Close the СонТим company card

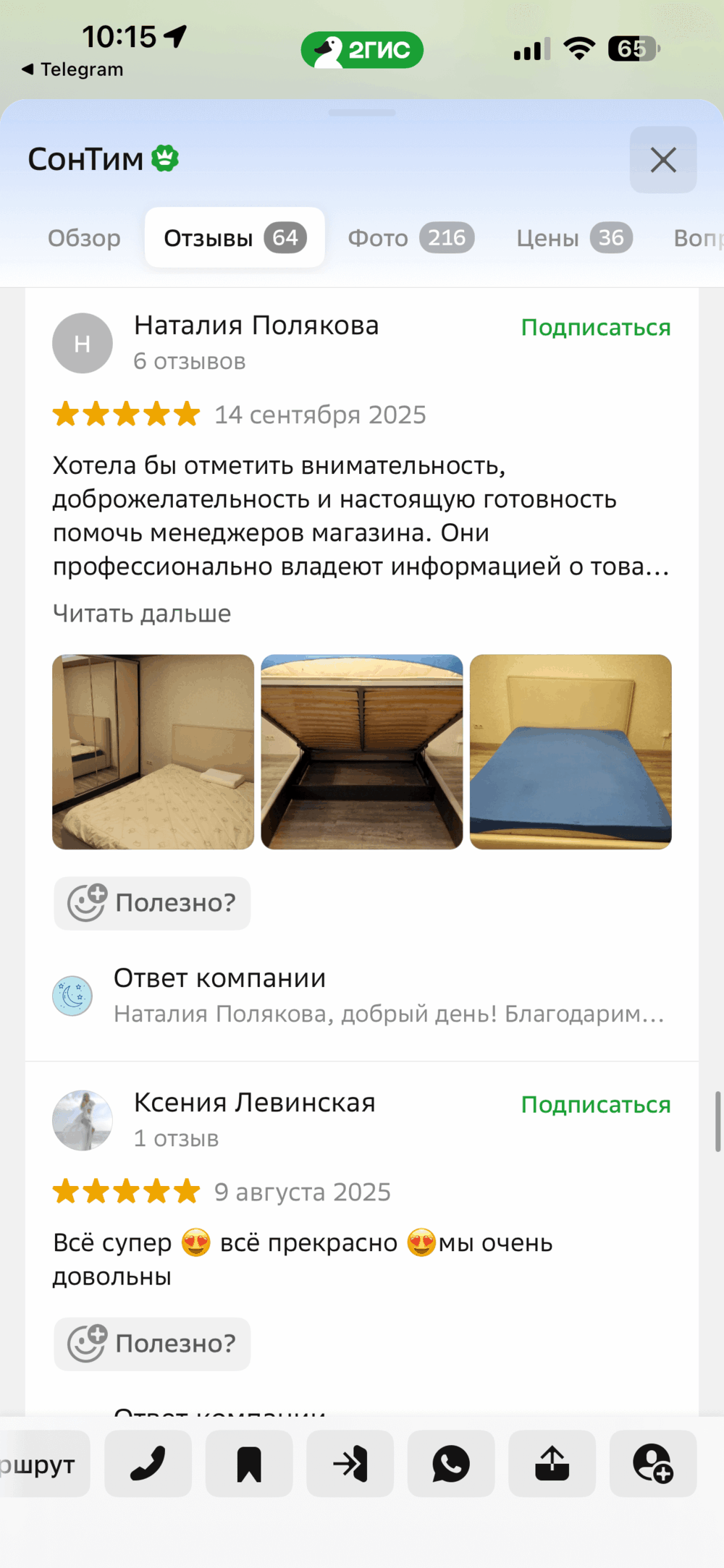662,160
